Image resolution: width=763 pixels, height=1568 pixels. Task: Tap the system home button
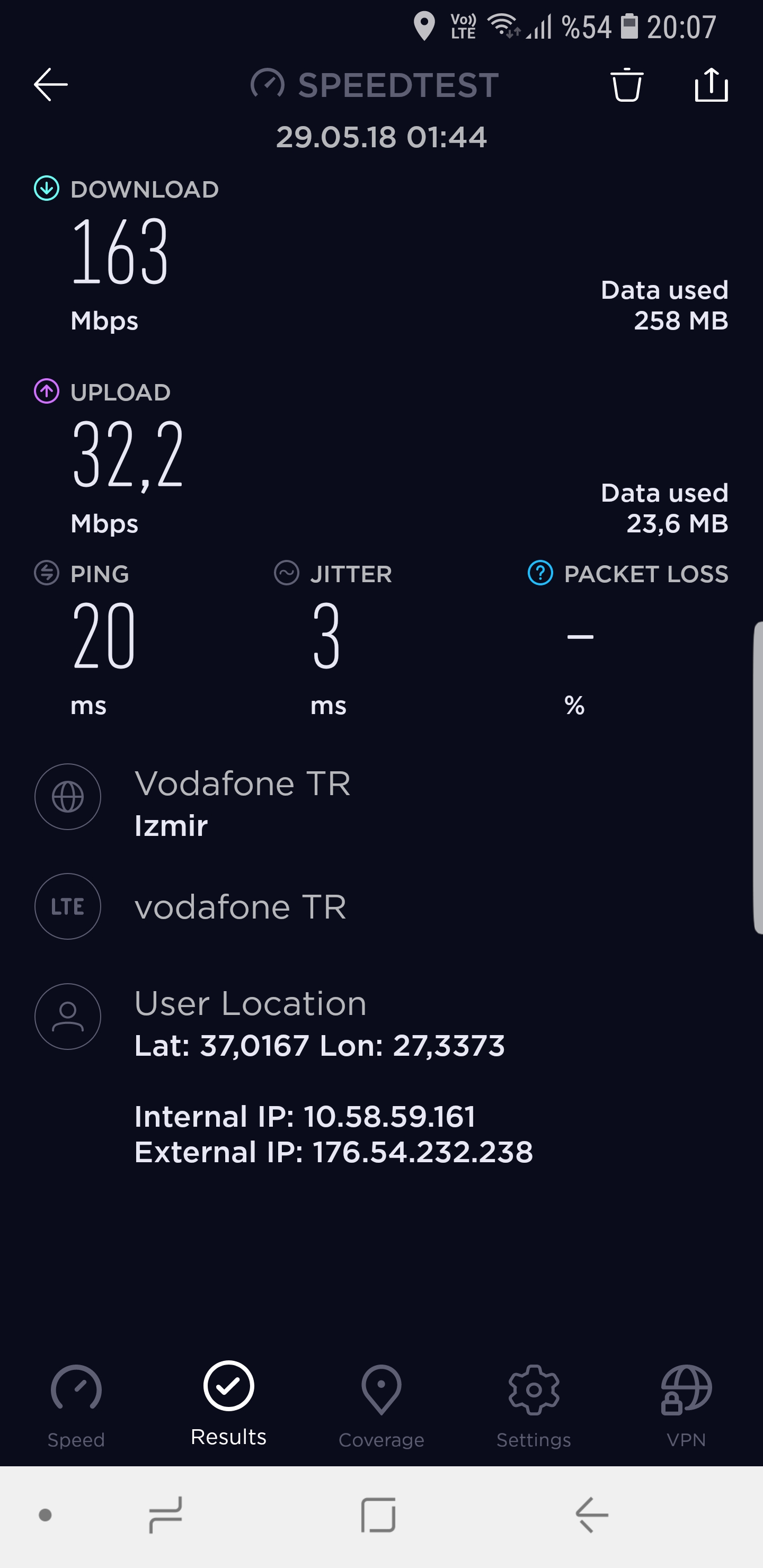click(x=378, y=1514)
